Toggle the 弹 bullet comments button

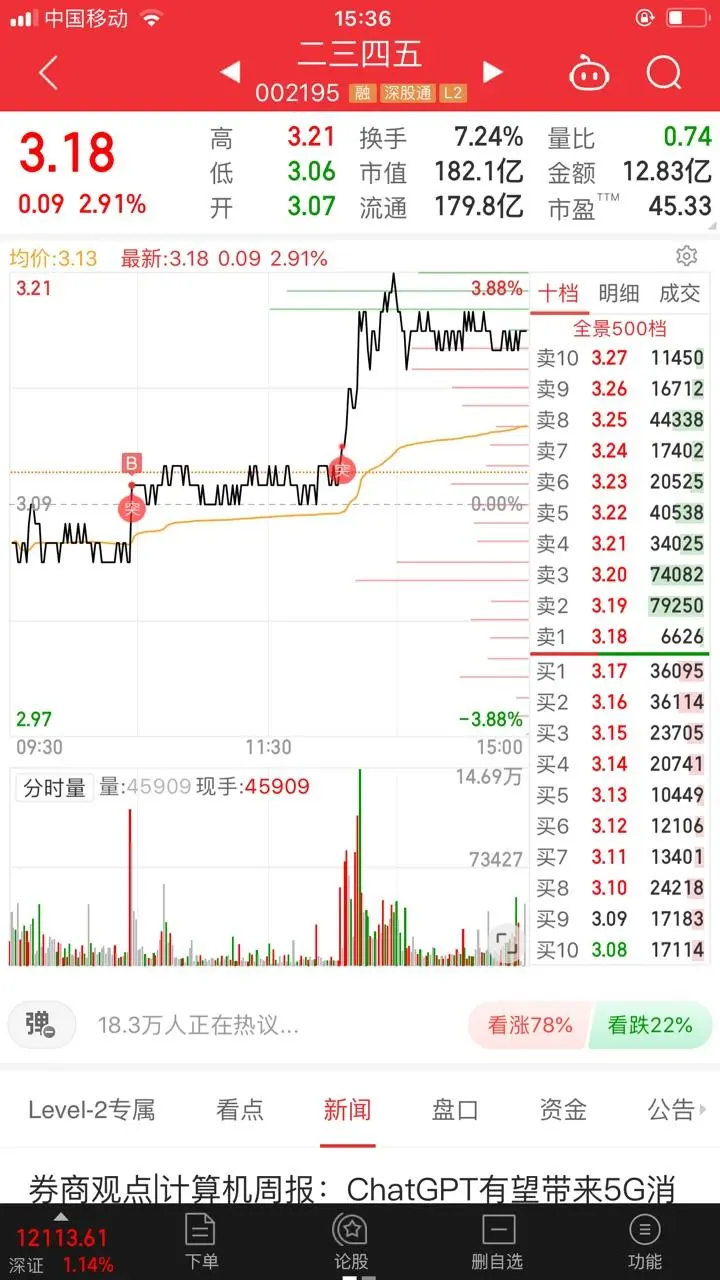[41, 1025]
